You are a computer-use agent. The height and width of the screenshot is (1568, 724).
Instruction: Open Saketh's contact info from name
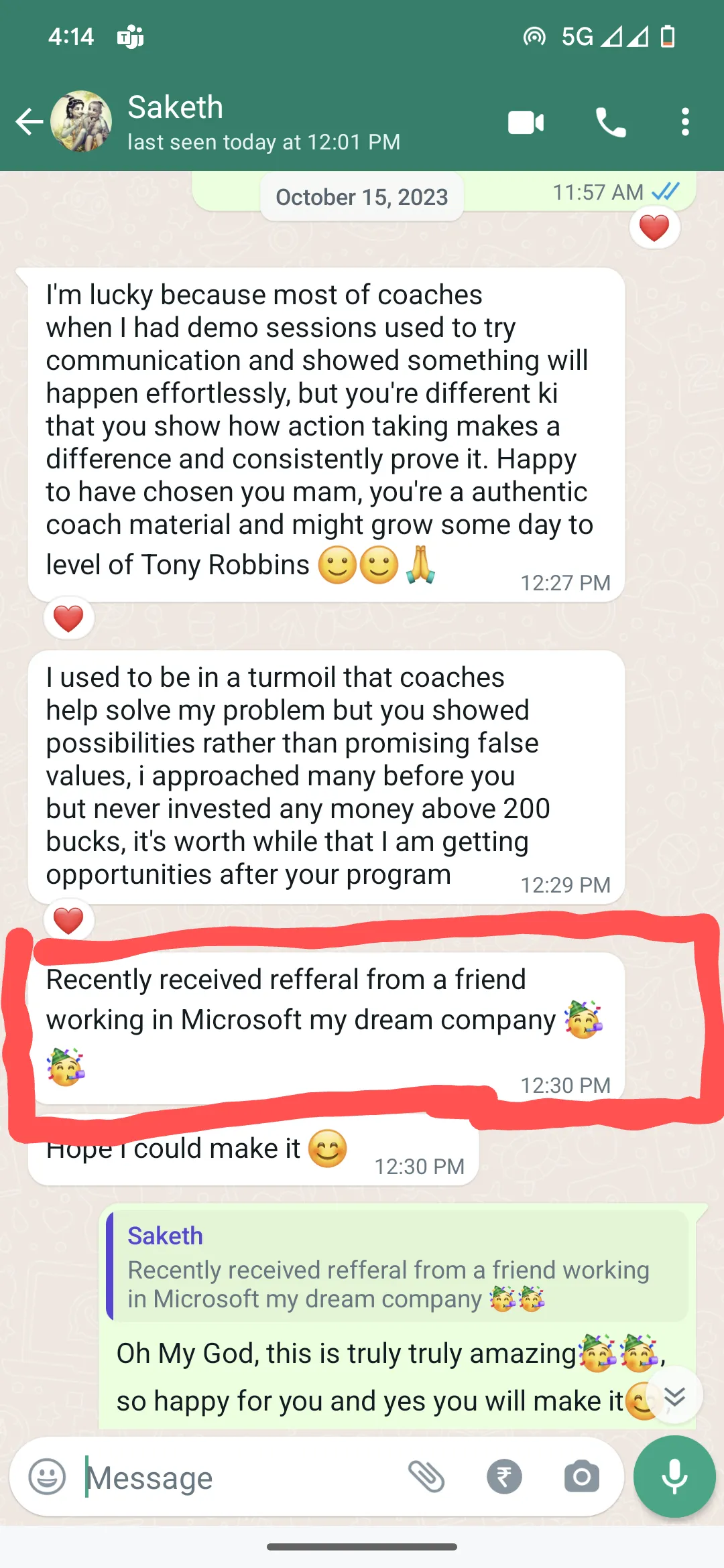point(176,108)
